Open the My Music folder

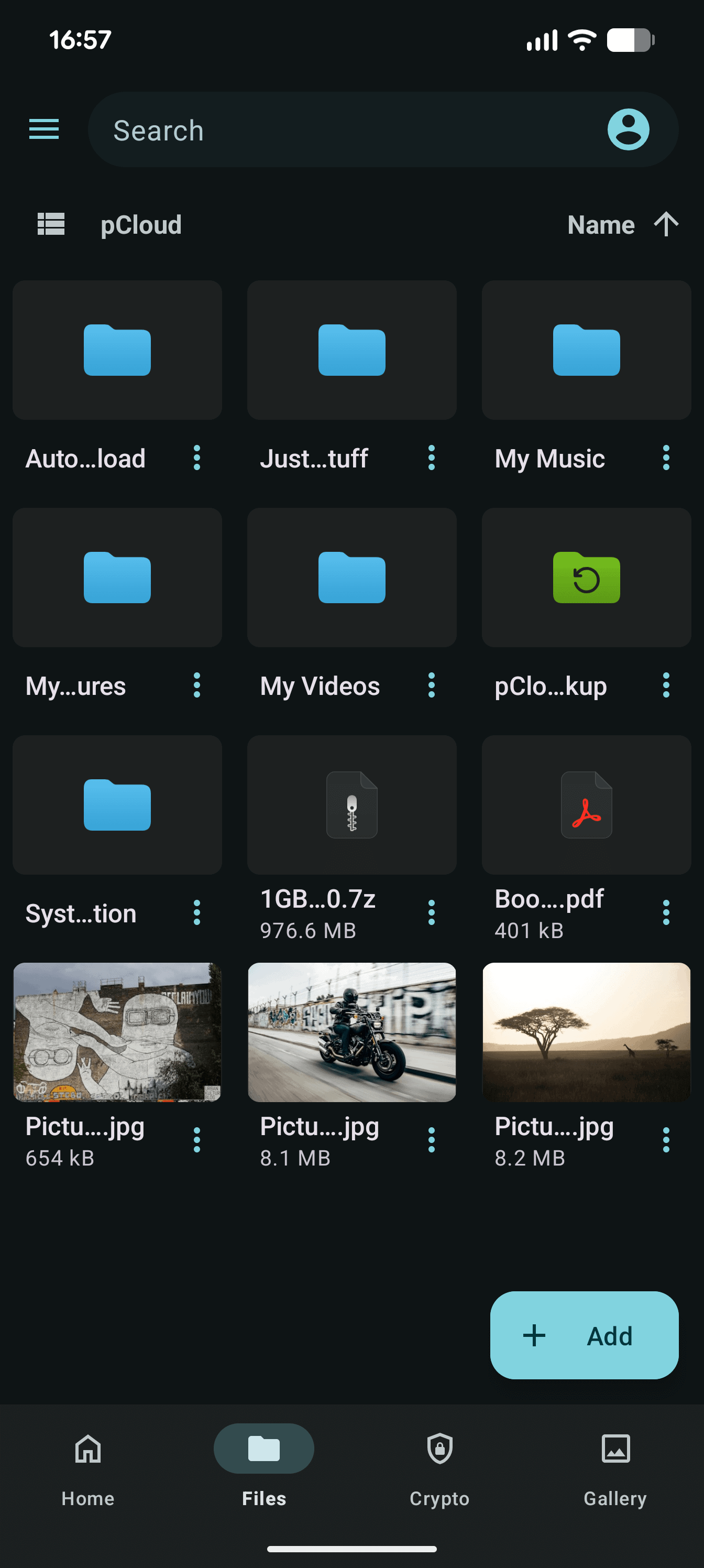[x=586, y=351]
